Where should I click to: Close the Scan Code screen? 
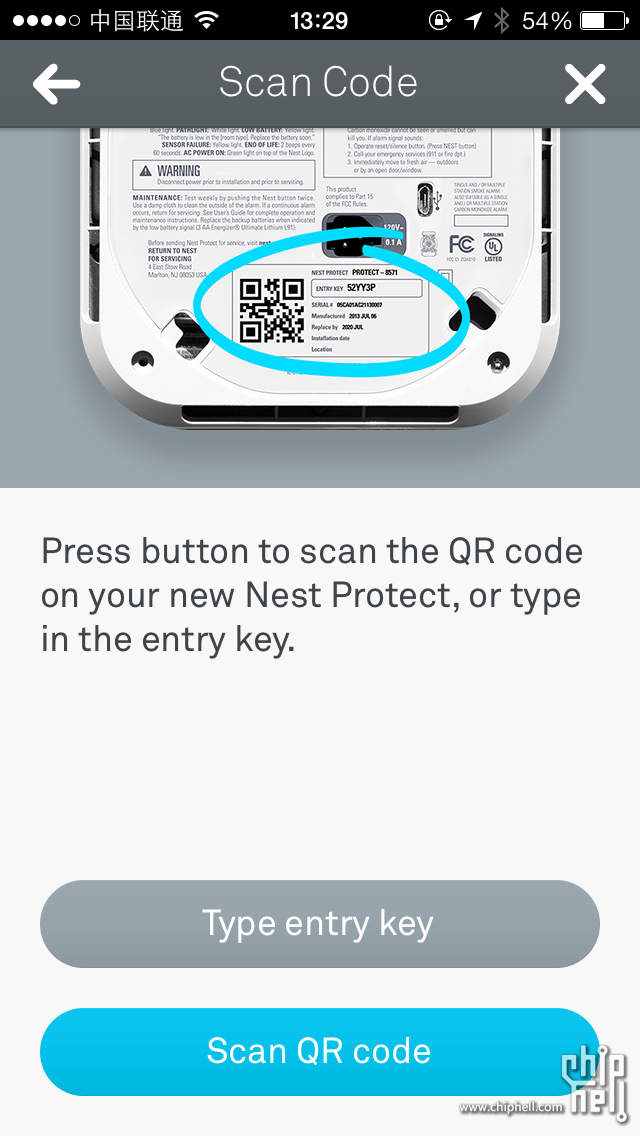point(585,84)
